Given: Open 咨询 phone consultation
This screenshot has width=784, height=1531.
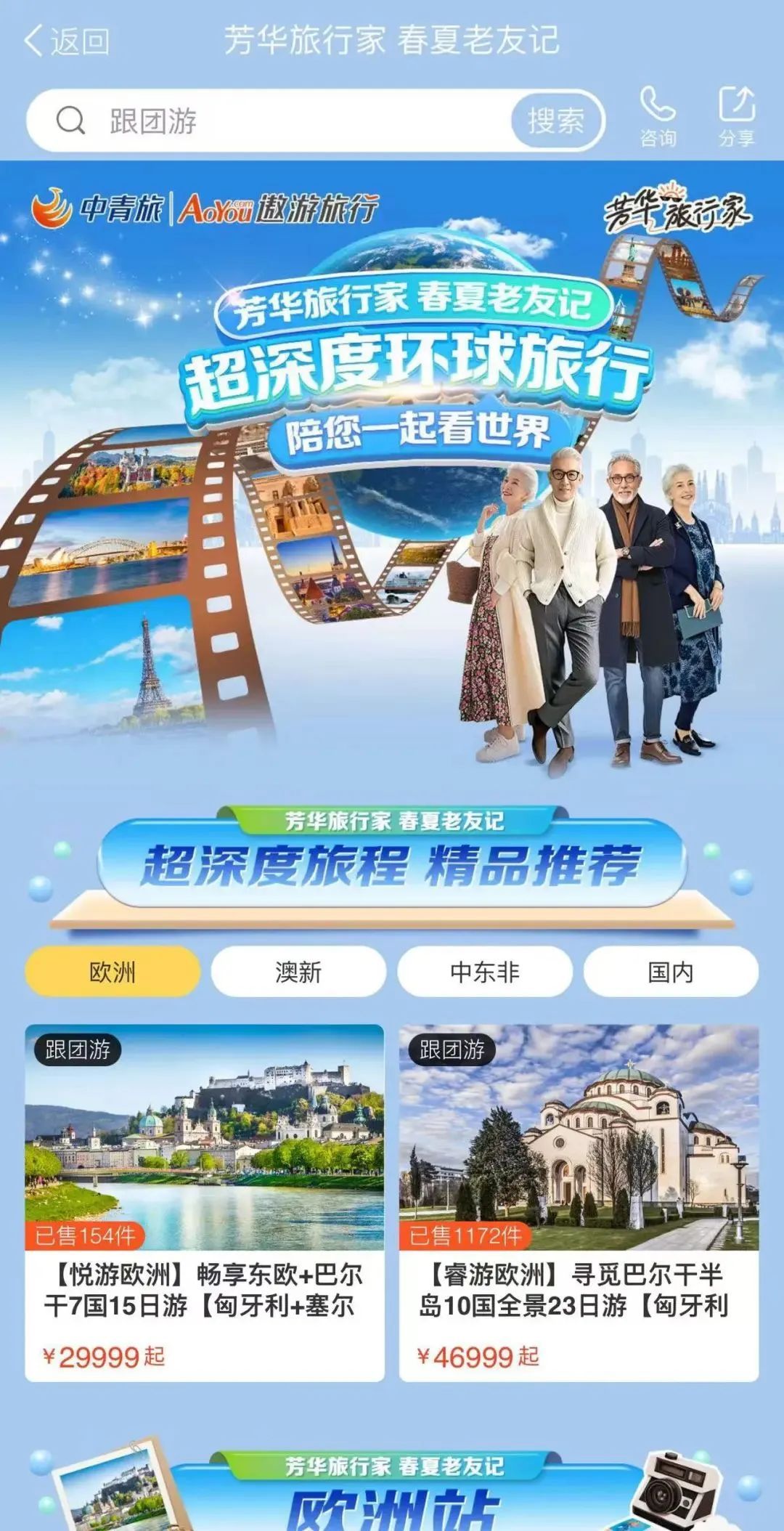Looking at the screenshot, I should (x=658, y=118).
